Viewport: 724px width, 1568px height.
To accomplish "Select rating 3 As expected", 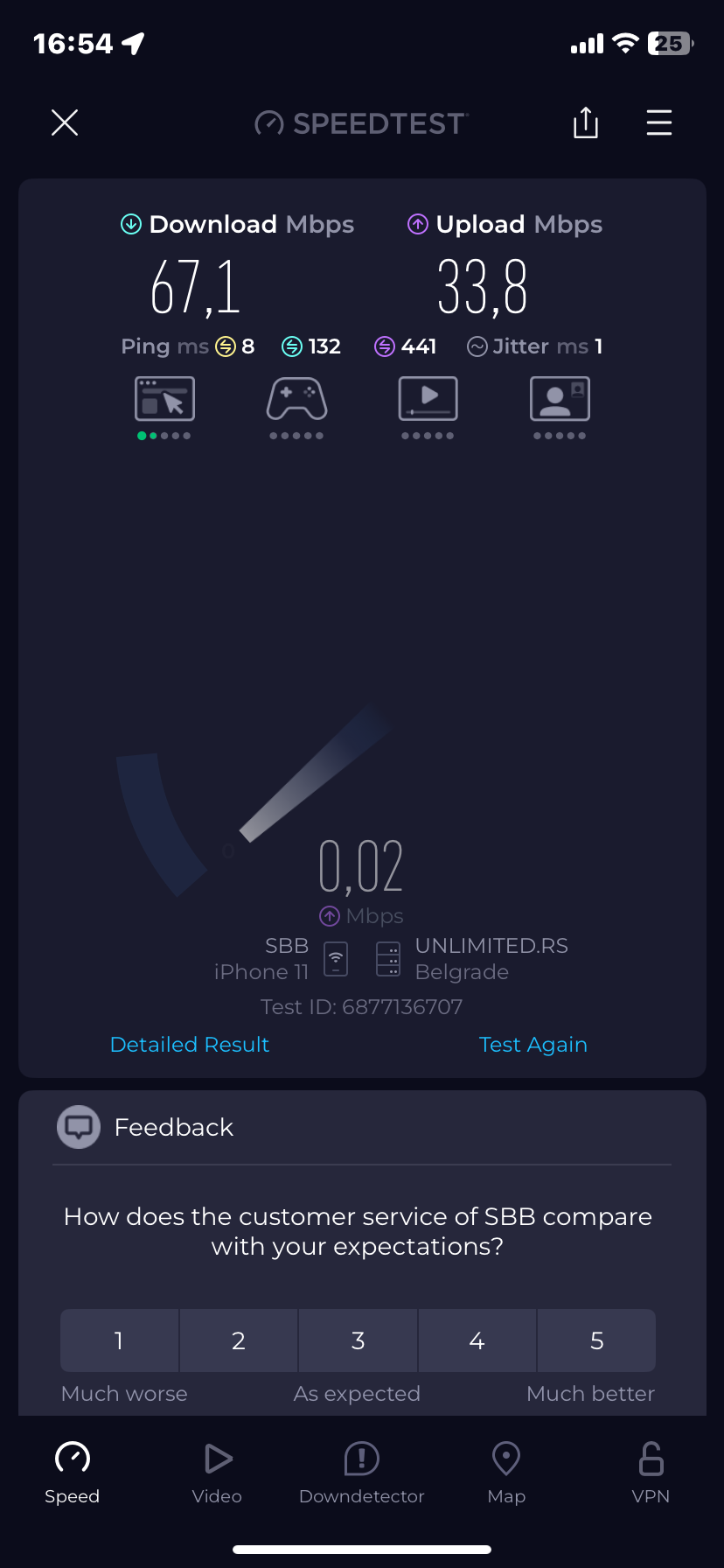I will (x=358, y=1340).
